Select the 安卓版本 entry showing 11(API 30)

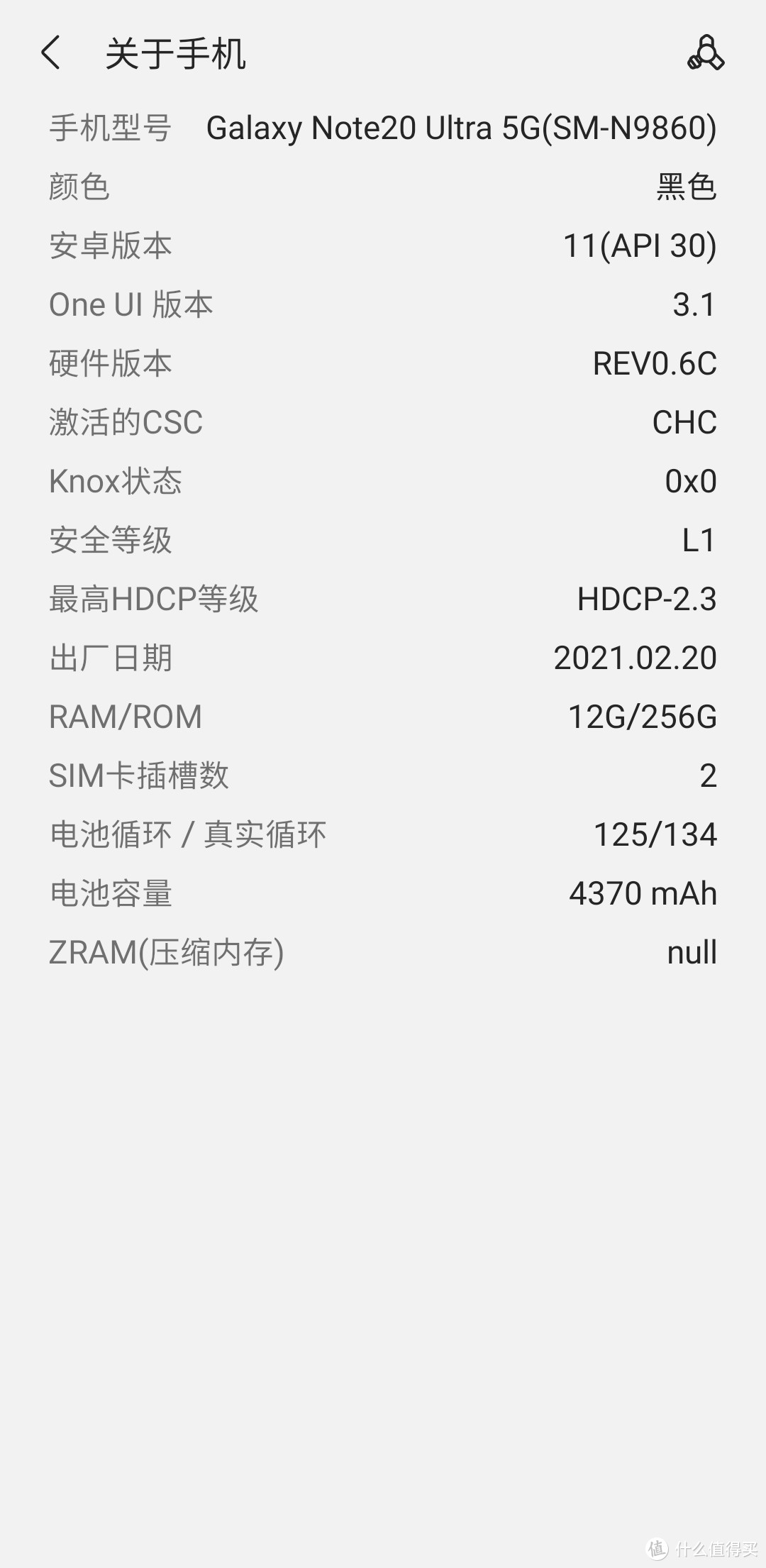pos(383,246)
